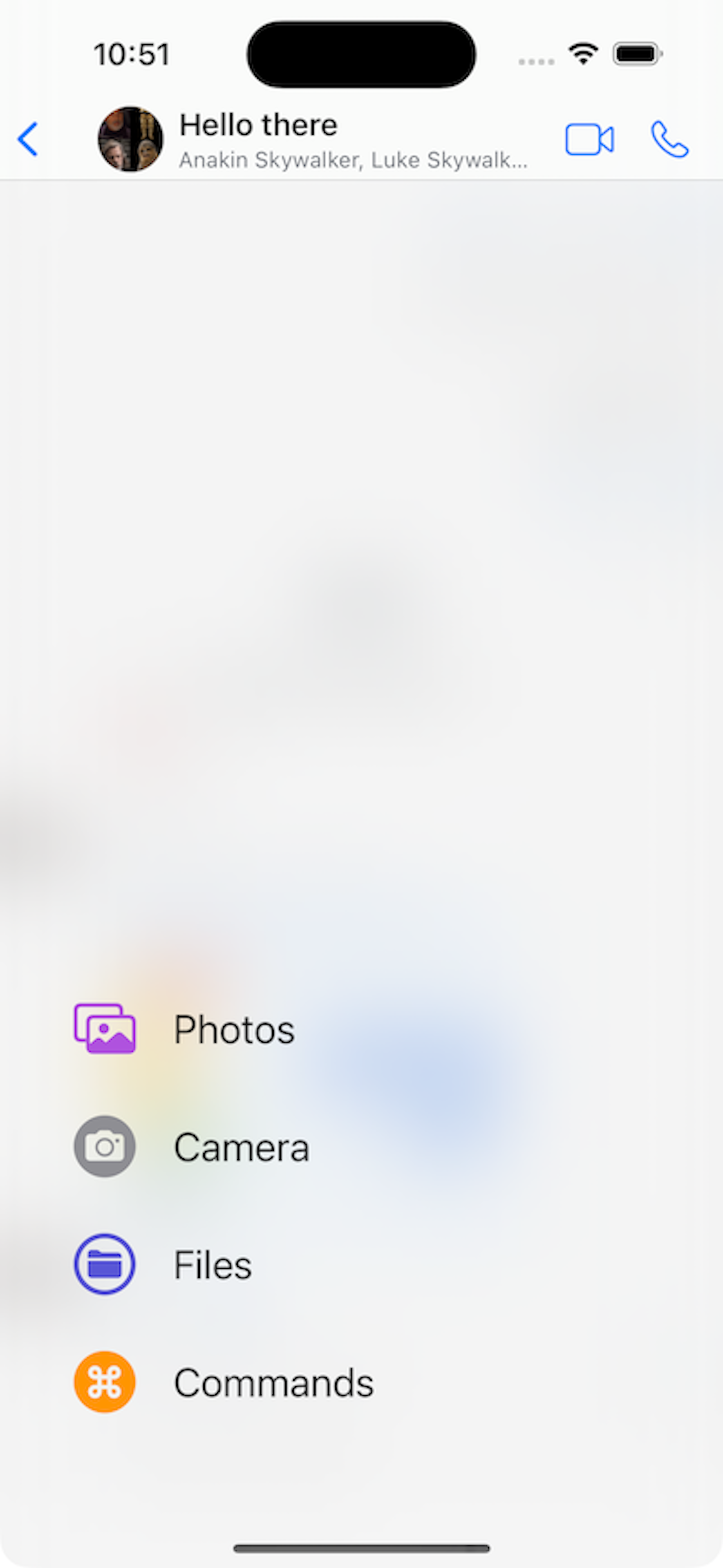Image resolution: width=723 pixels, height=1568 pixels.
Task: Place a phone call to the group
Action: 670,139
